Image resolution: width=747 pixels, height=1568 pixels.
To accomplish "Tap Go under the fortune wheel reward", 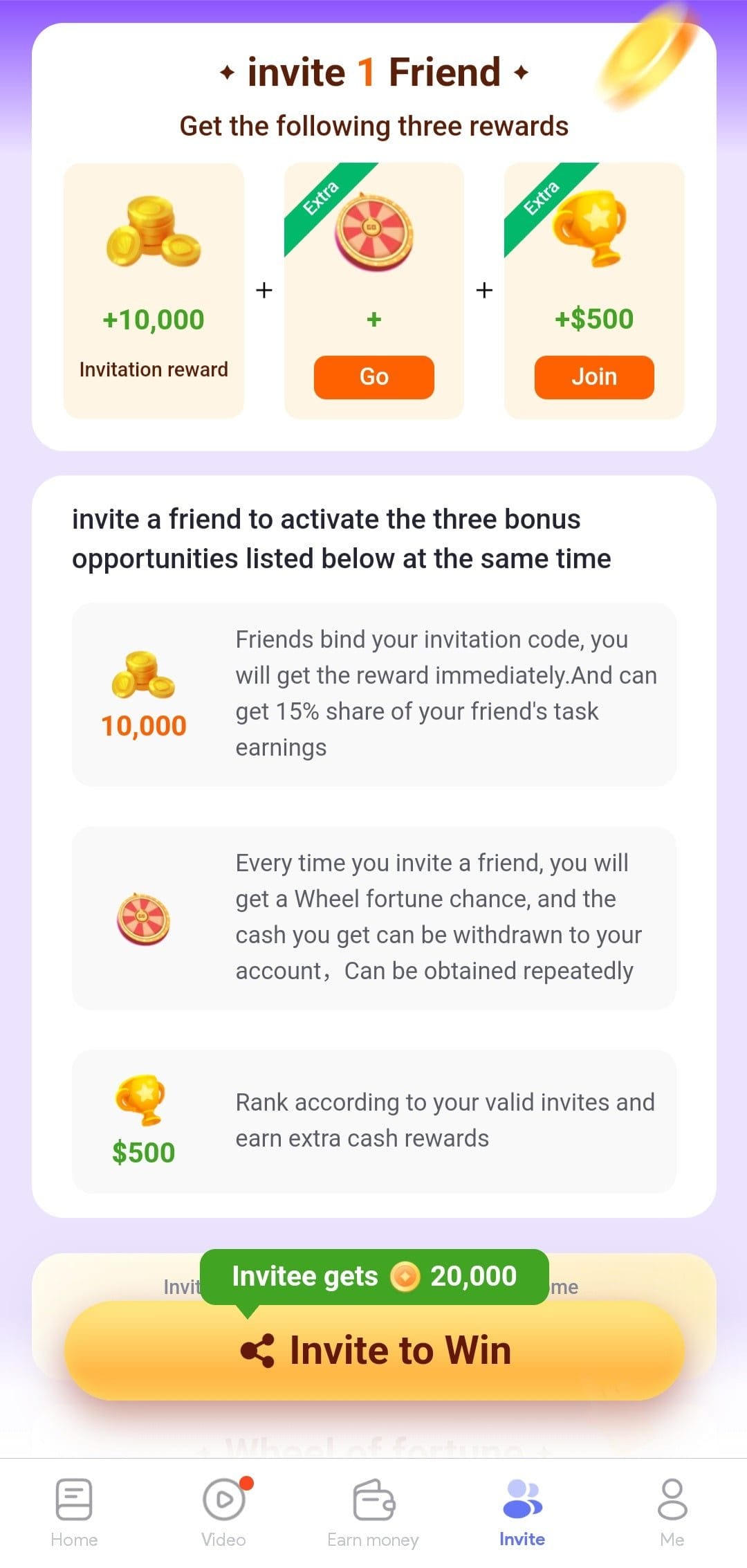I will [x=373, y=377].
